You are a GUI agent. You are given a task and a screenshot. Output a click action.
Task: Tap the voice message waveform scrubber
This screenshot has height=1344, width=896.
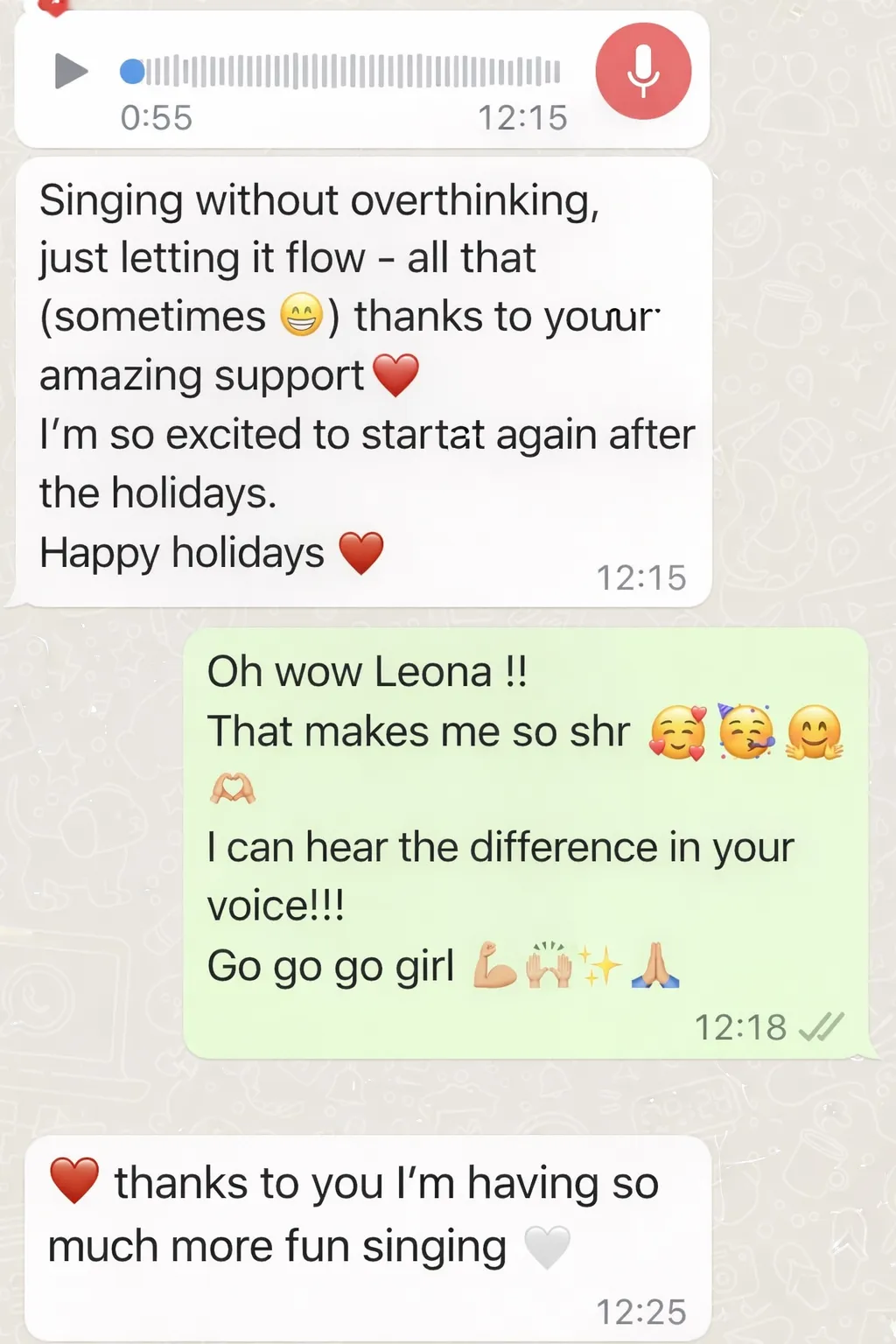click(340, 71)
